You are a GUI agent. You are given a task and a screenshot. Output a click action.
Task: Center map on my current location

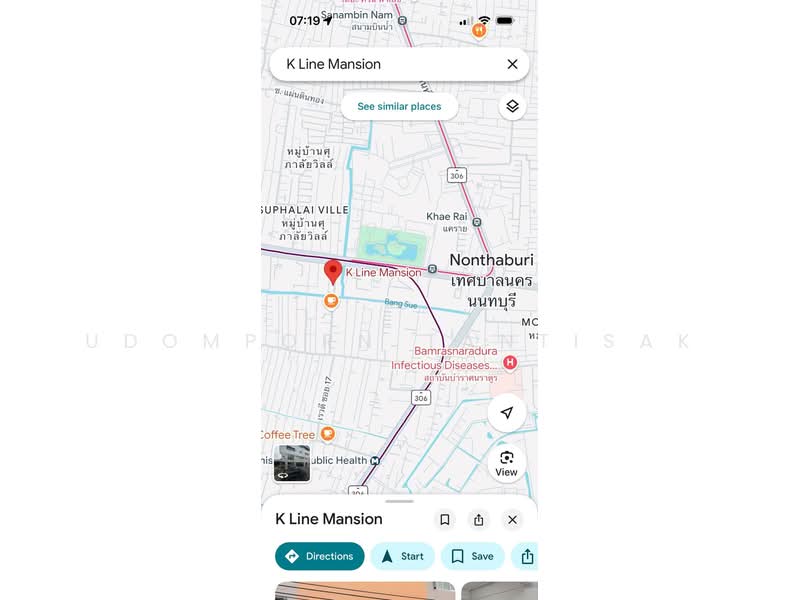click(x=507, y=413)
